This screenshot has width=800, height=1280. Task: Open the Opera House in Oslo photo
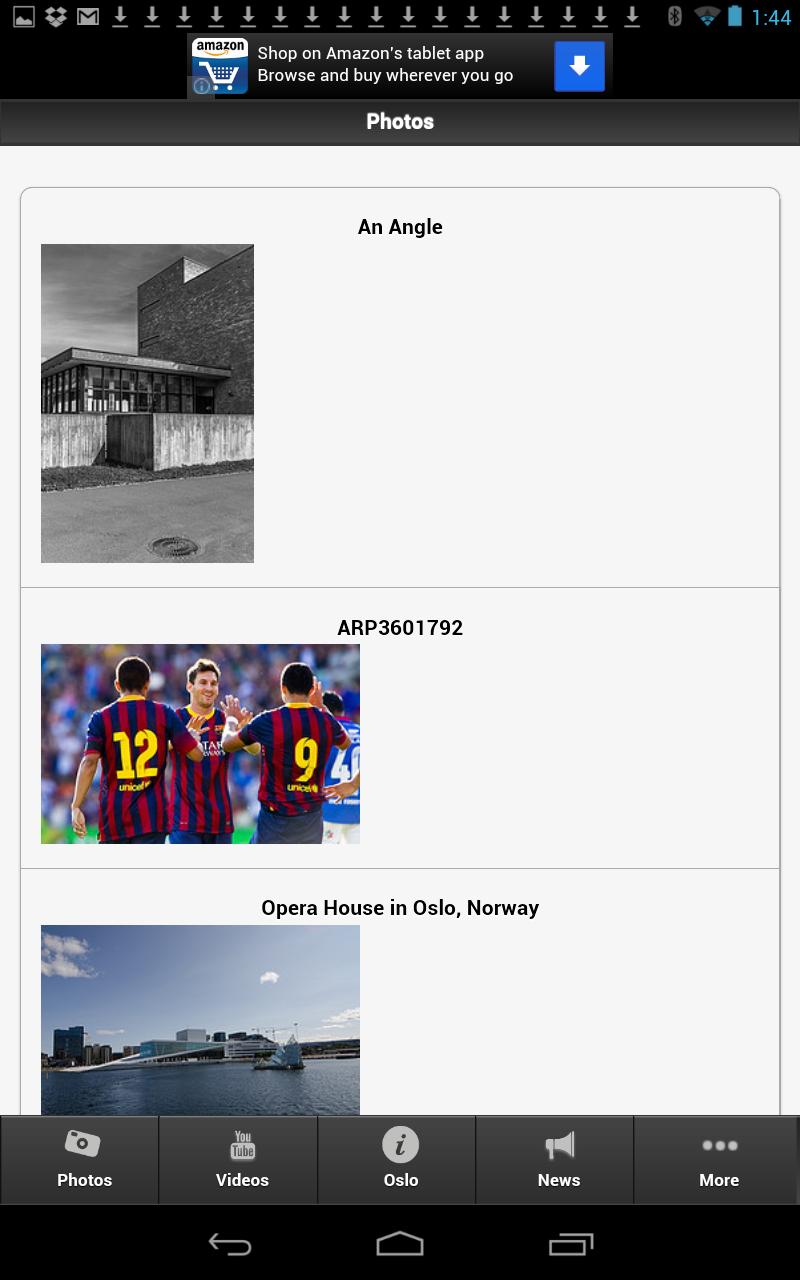[200, 1019]
